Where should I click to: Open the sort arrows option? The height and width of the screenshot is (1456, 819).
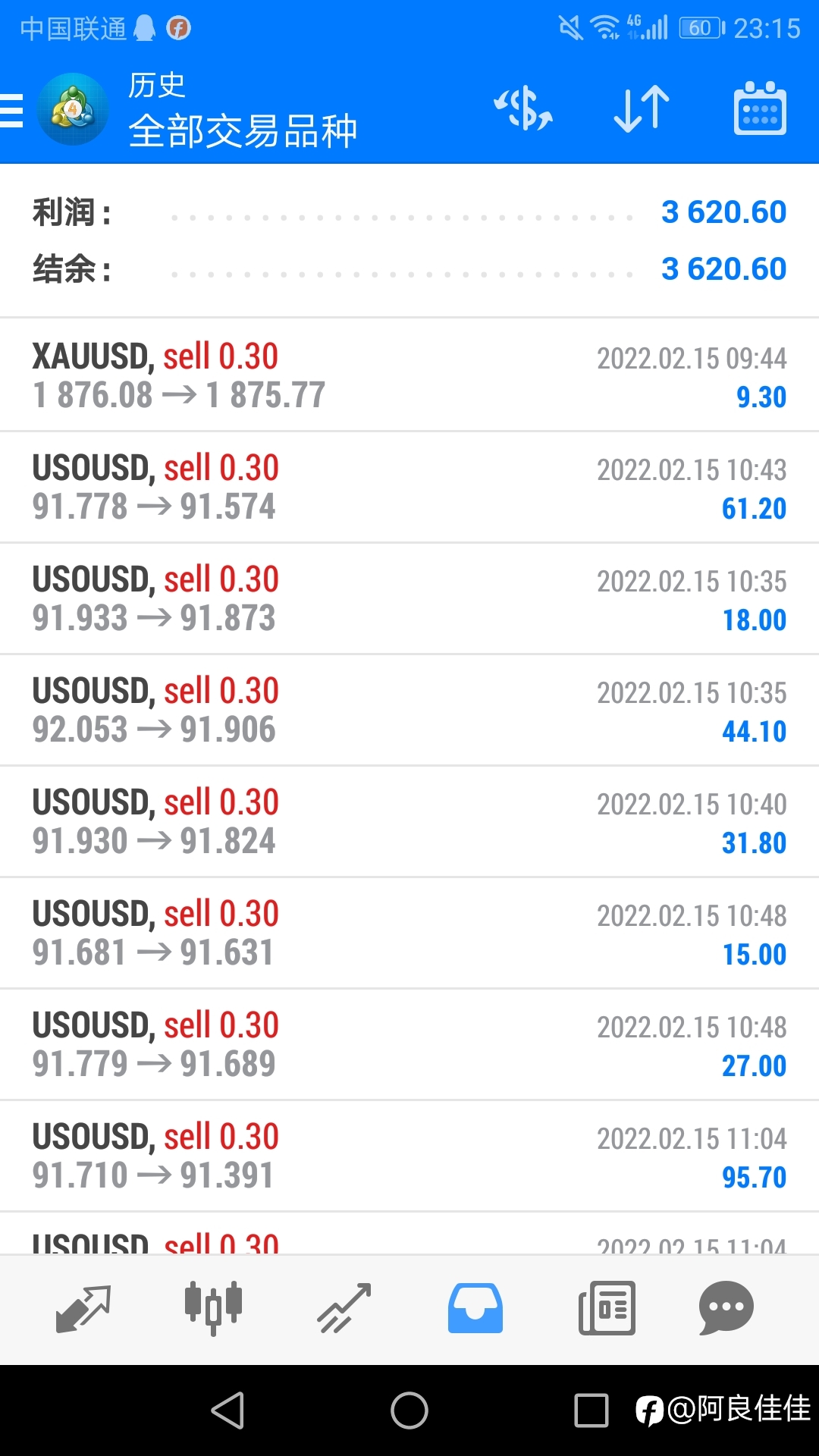(642, 109)
